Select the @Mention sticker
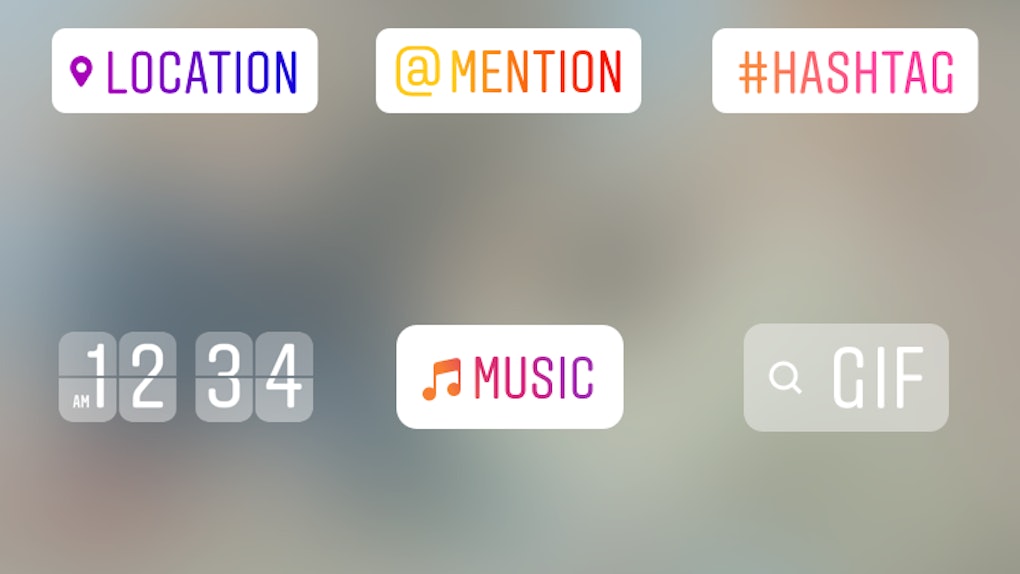The image size is (1020, 574). click(508, 70)
